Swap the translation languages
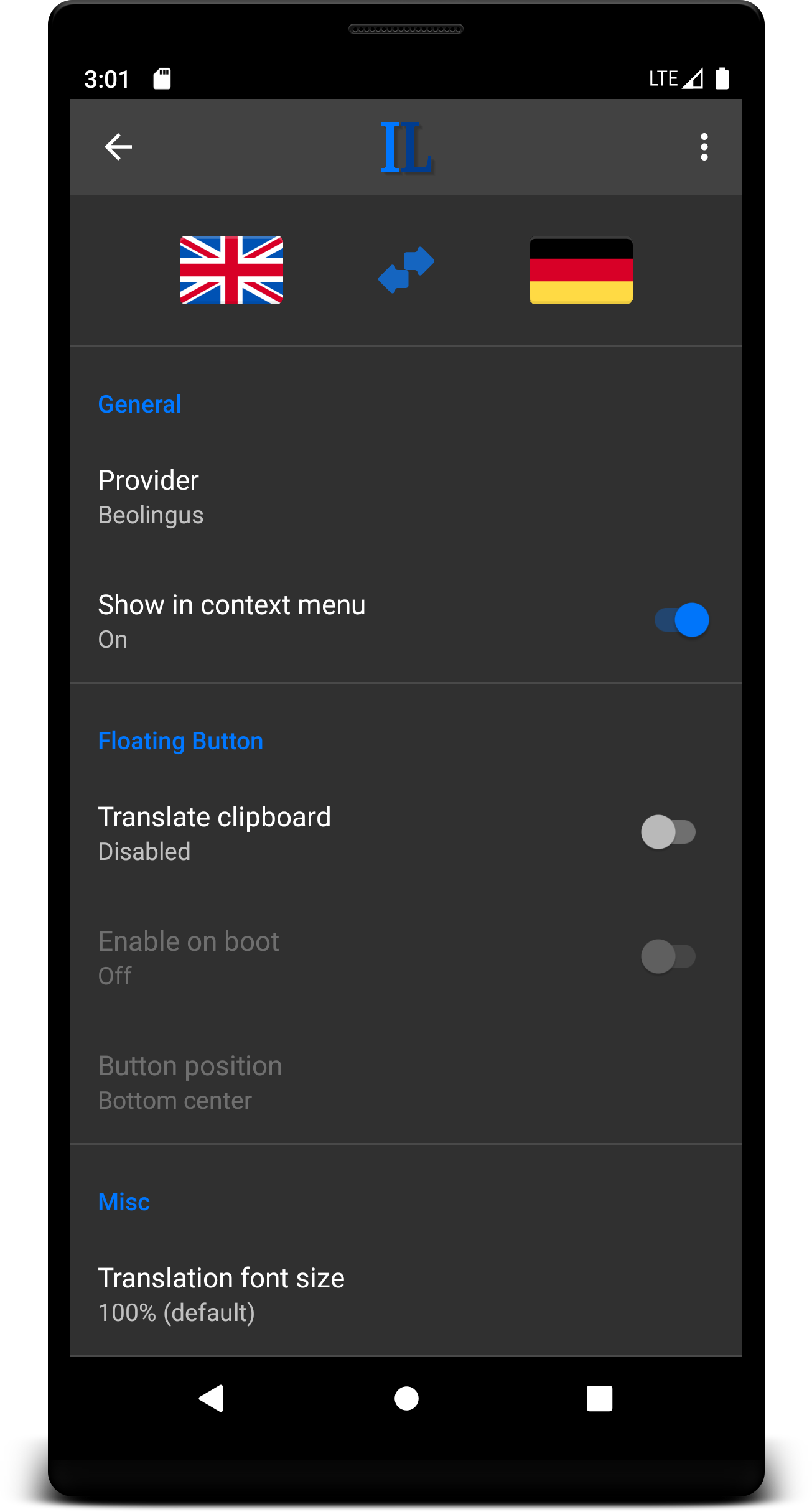 pyautogui.click(x=406, y=270)
